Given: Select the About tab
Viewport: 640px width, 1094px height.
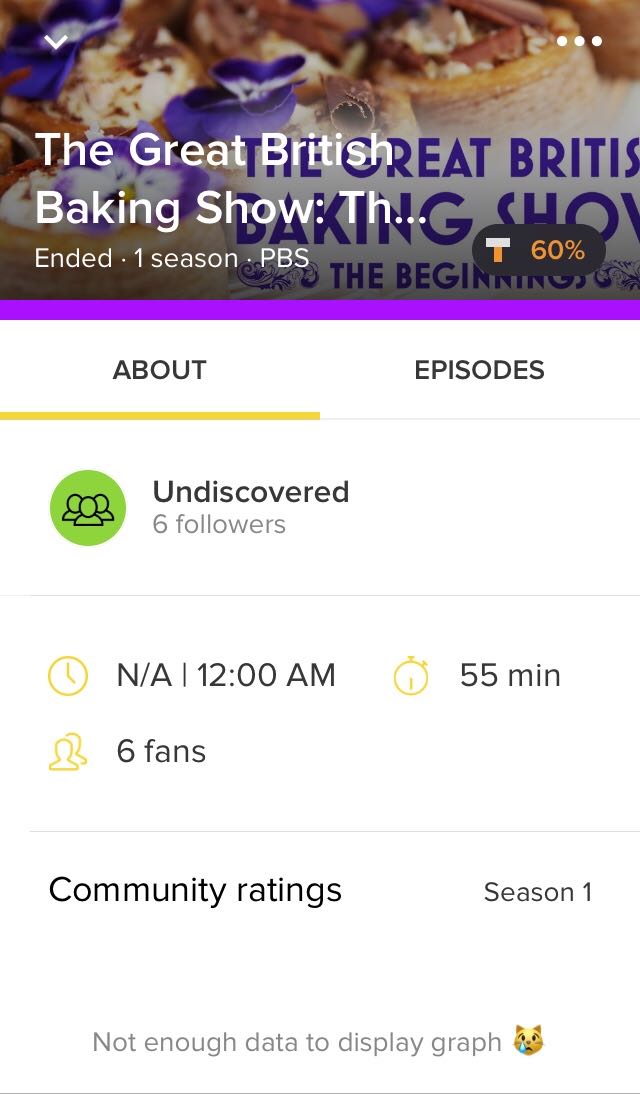Looking at the screenshot, I should pos(160,370).
